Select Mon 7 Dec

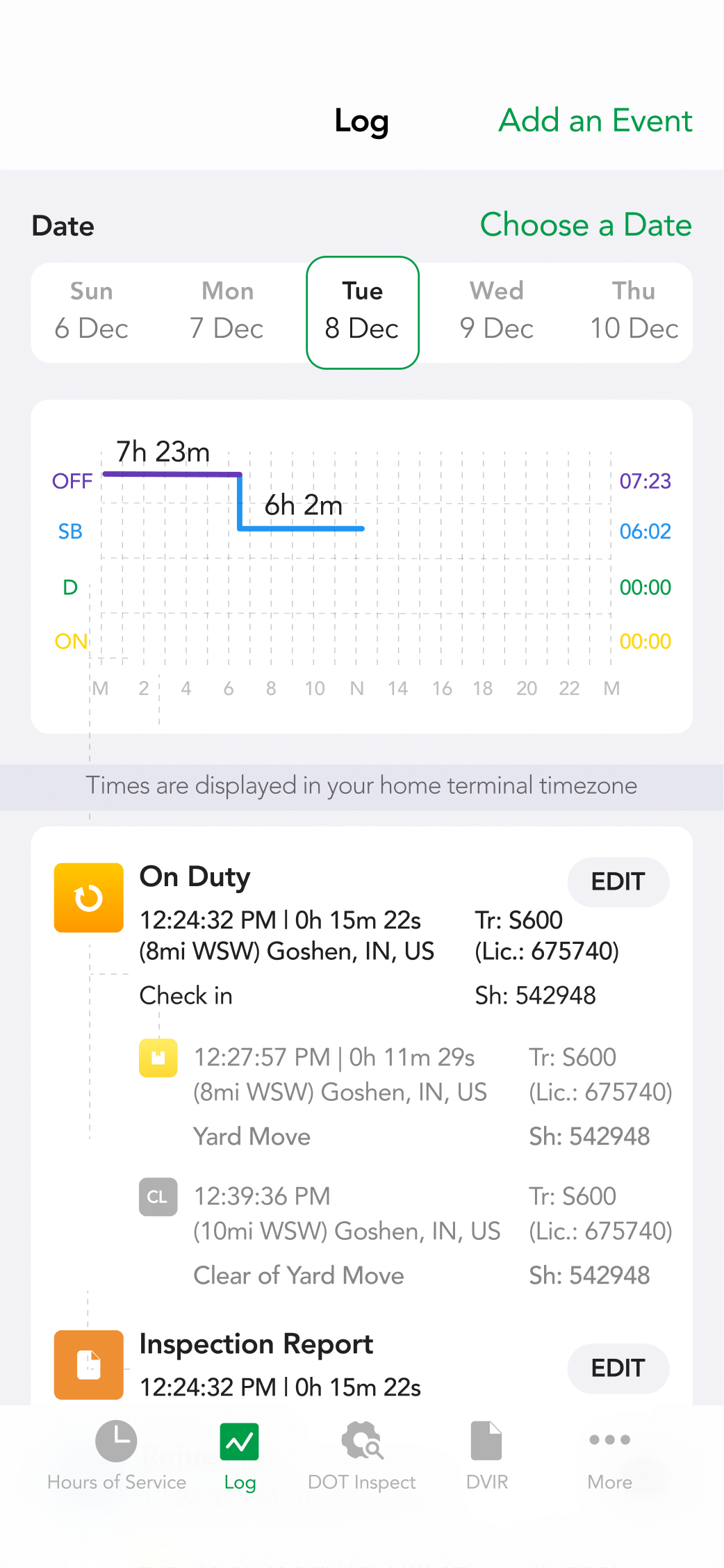click(x=227, y=311)
